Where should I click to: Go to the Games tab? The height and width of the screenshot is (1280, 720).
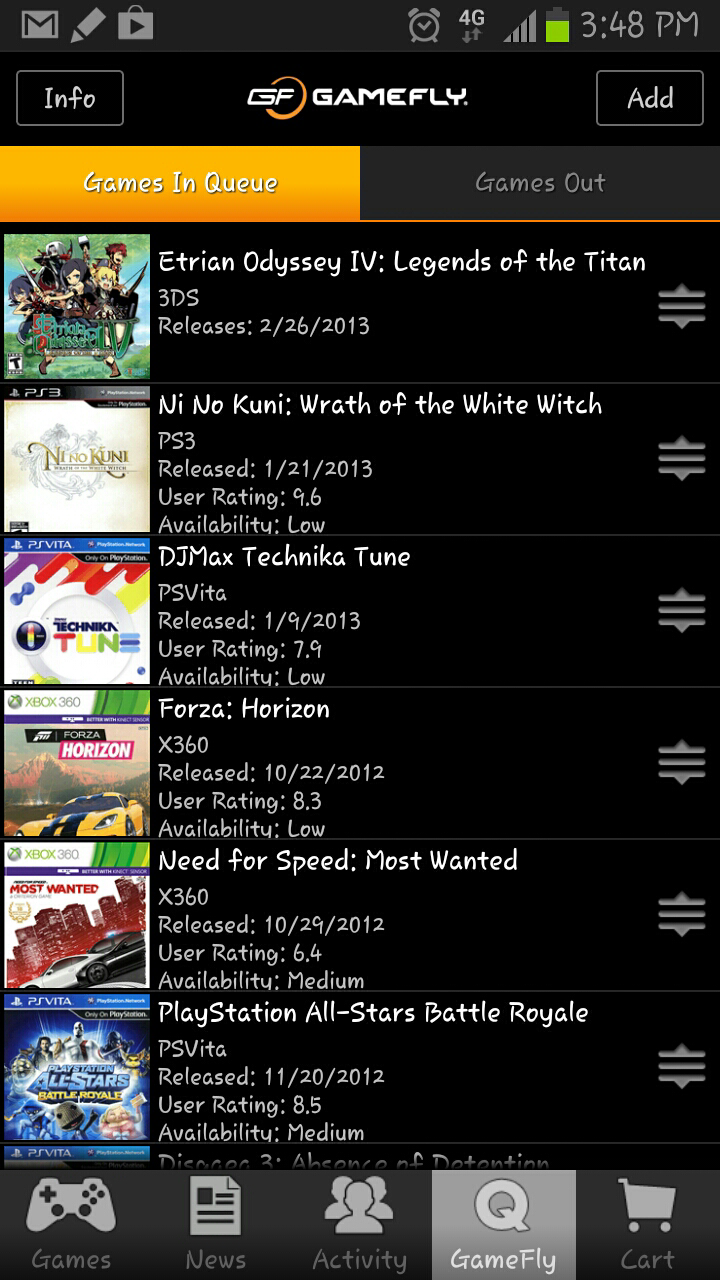(70, 1225)
